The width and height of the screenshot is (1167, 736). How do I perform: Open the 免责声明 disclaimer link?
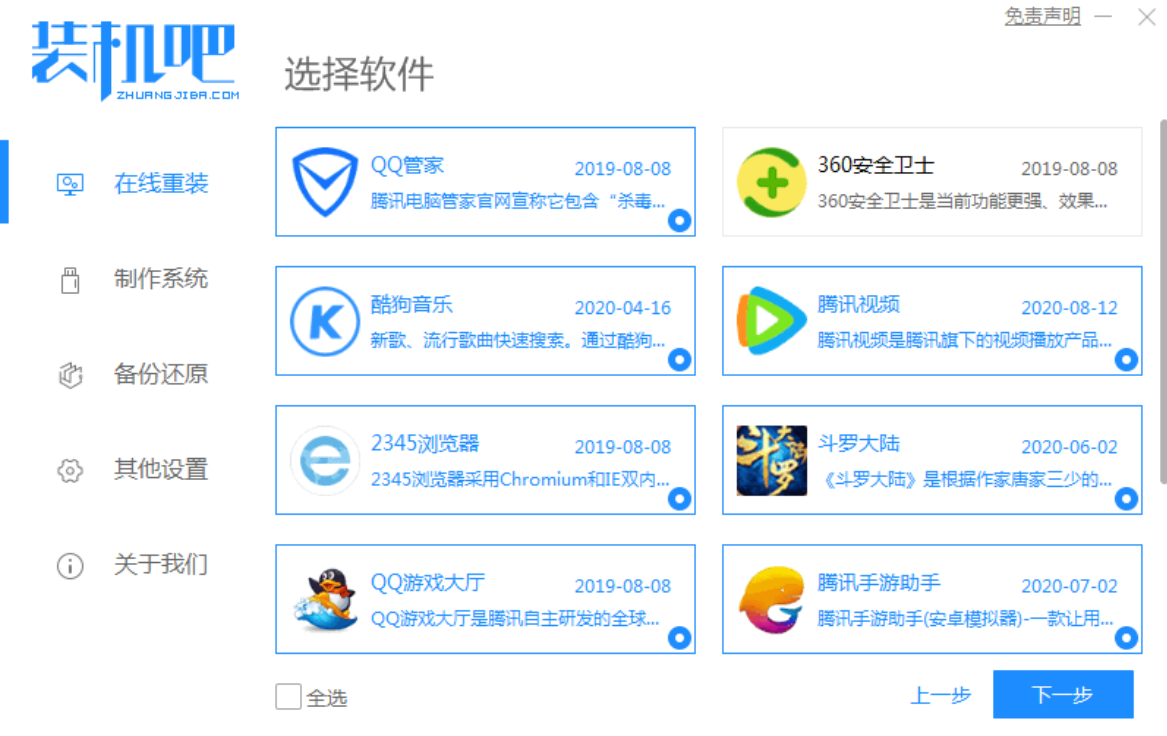1042,16
